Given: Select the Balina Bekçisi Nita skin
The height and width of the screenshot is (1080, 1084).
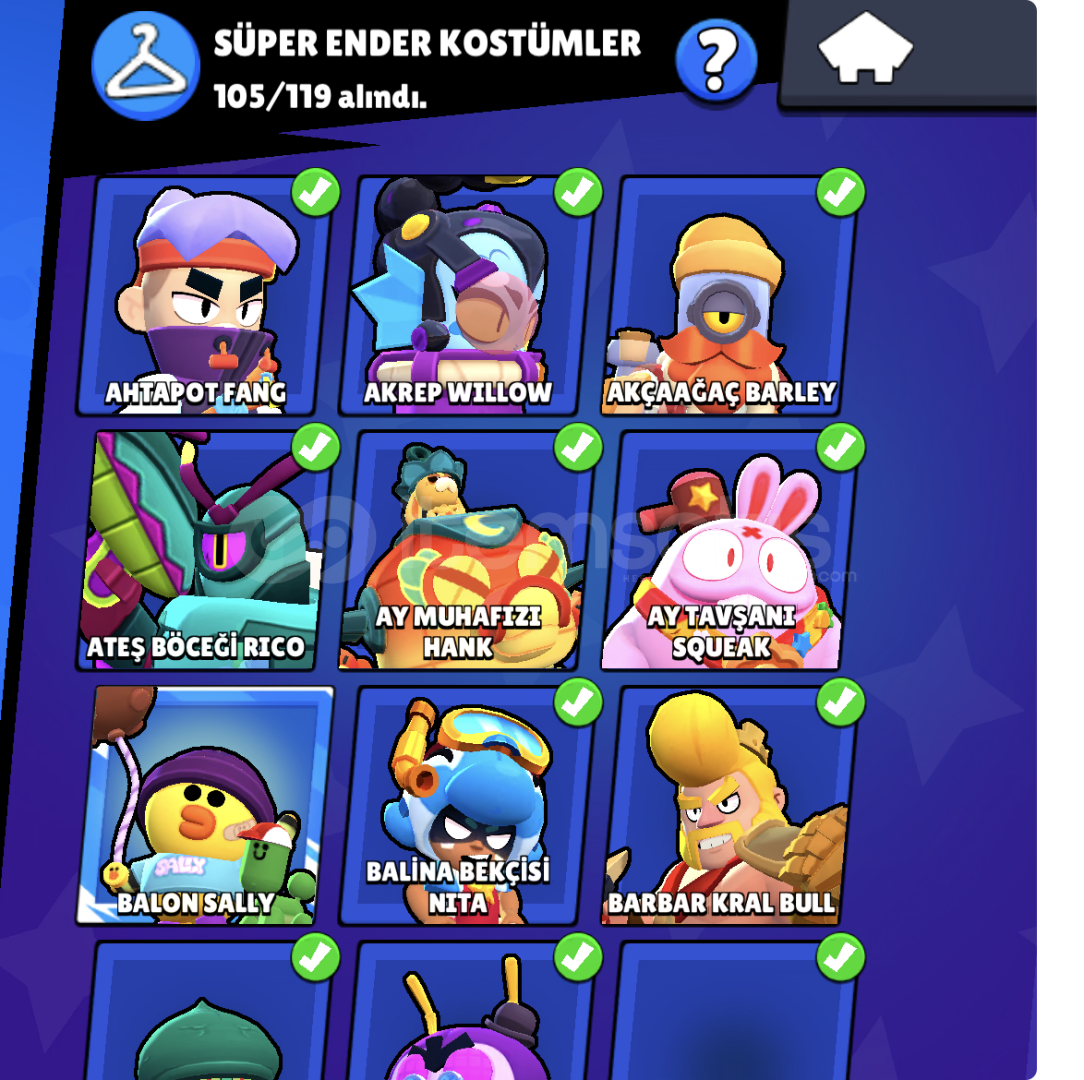Looking at the screenshot, I should click(466, 805).
